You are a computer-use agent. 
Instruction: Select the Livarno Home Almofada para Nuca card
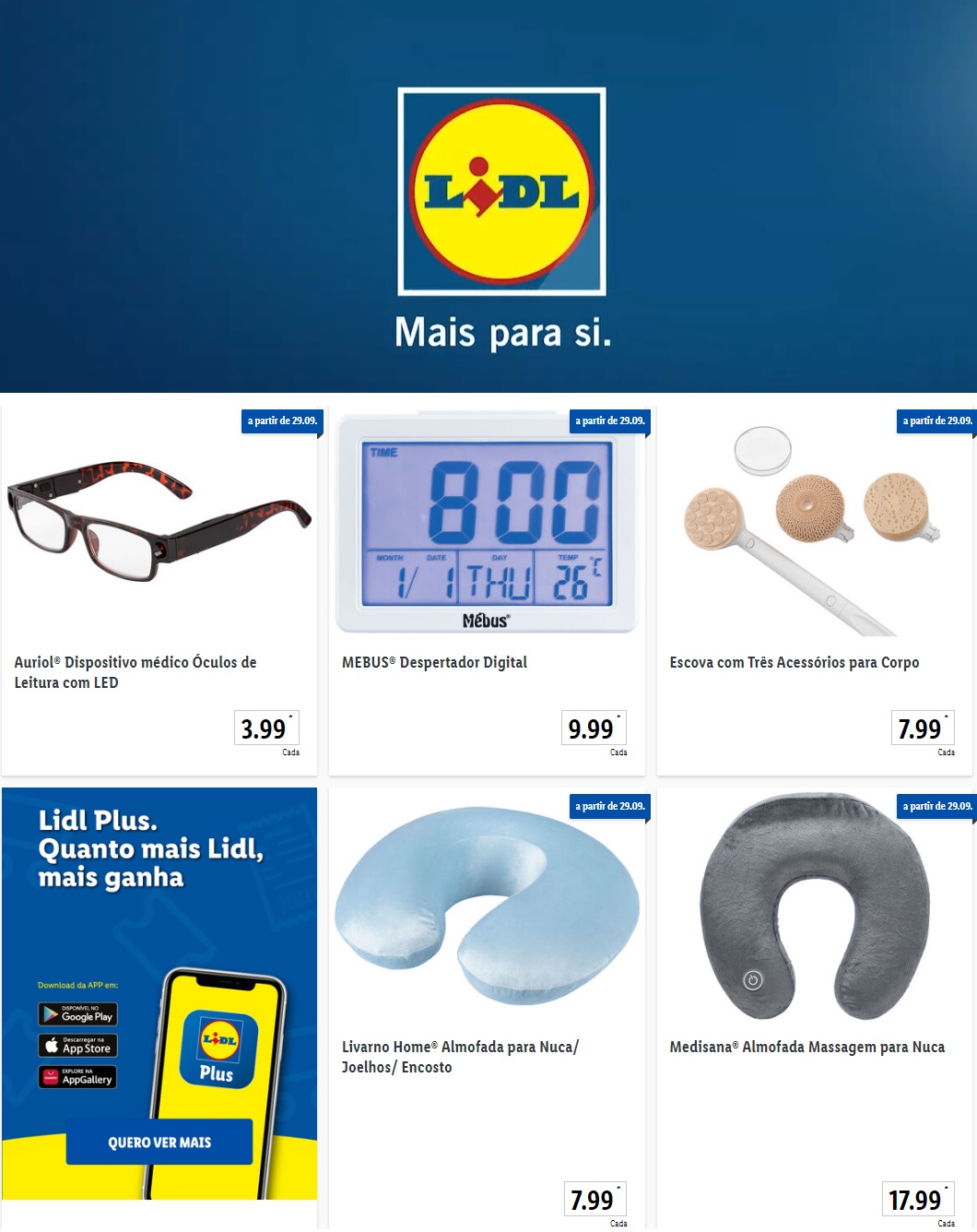click(x=487, y=1005)
